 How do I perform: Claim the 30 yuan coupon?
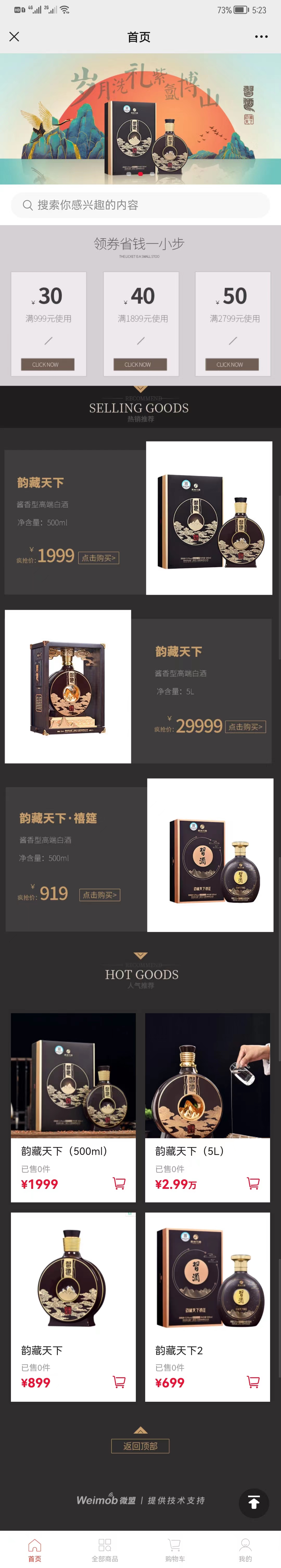click(48, 364)
